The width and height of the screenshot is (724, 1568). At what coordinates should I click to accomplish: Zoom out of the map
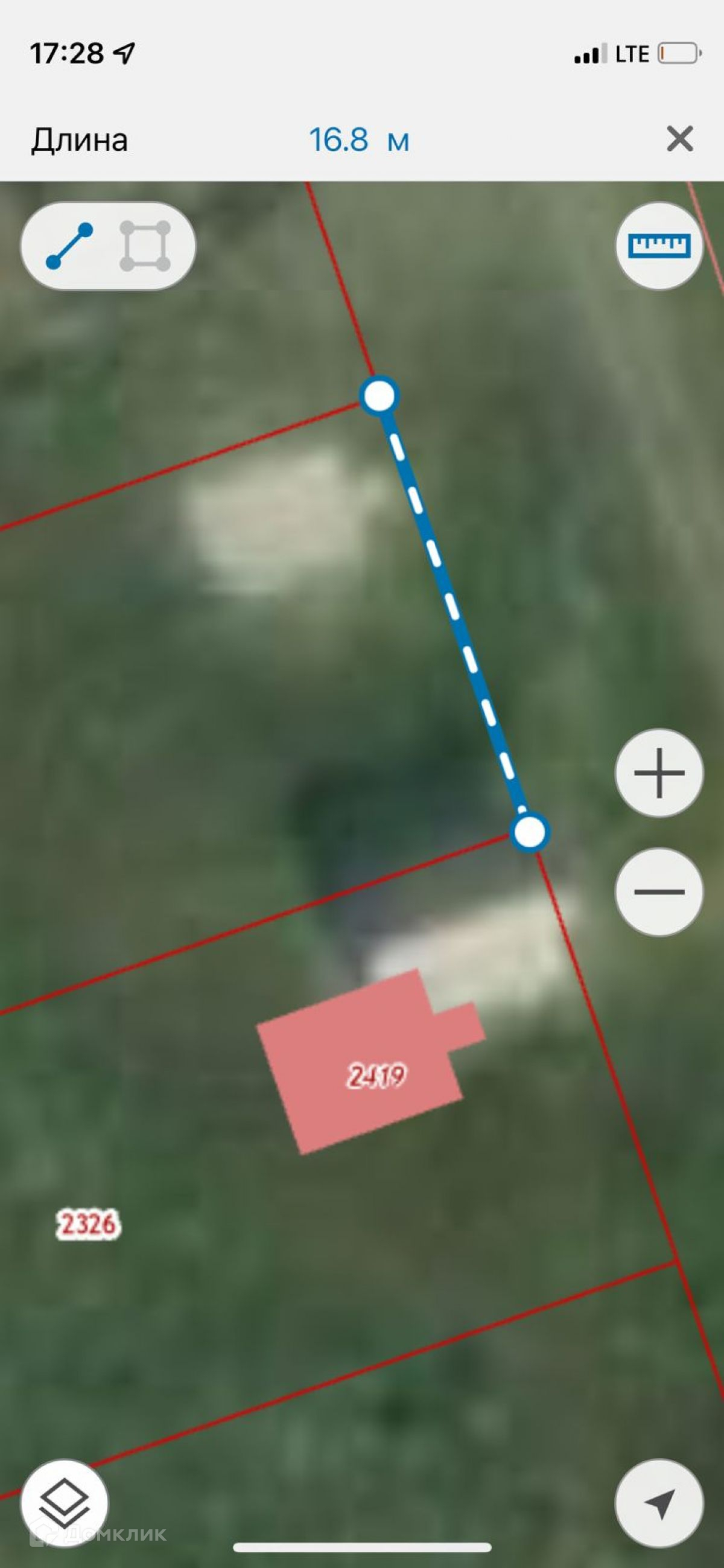click(x=659, y=892)
